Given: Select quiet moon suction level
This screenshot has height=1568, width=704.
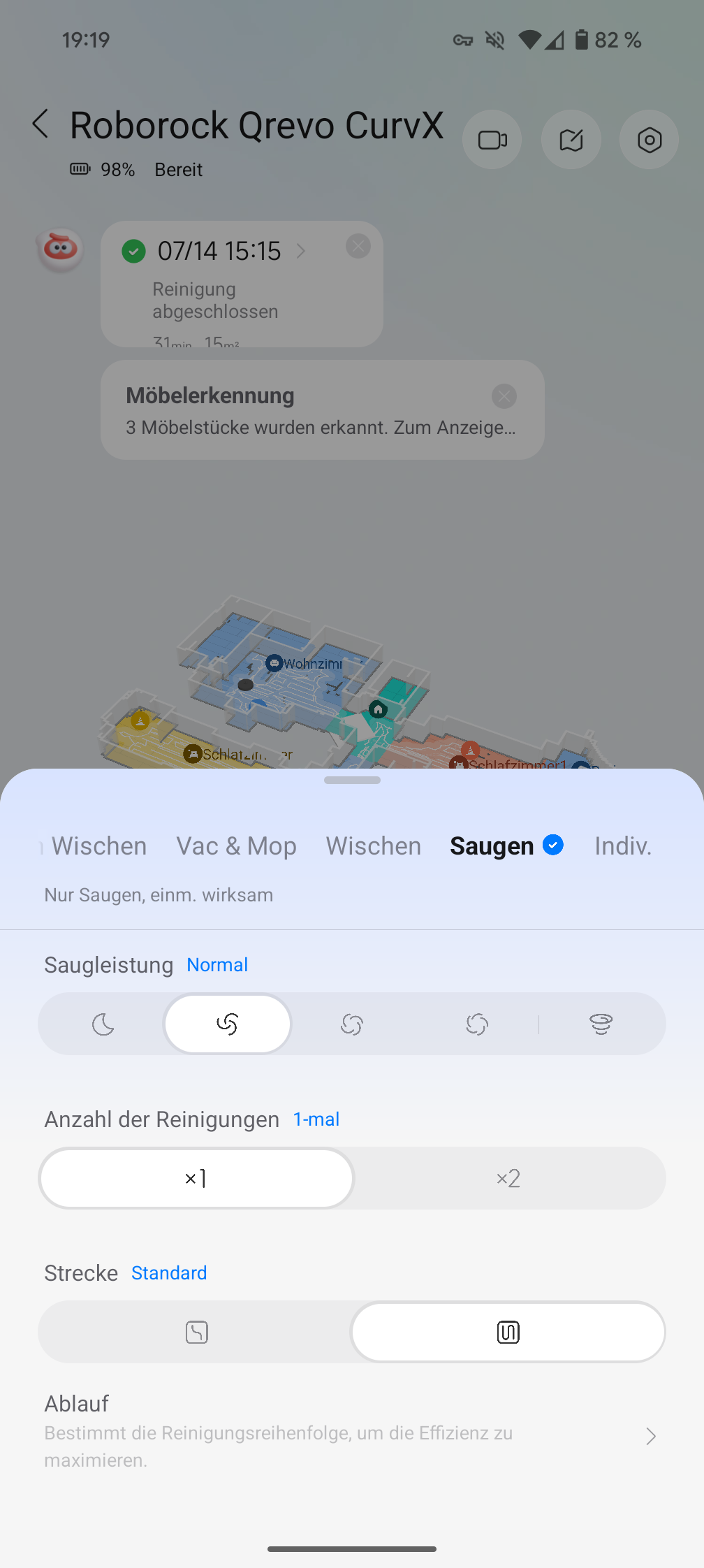Looking at the screenshot, I should point(103,1024).
